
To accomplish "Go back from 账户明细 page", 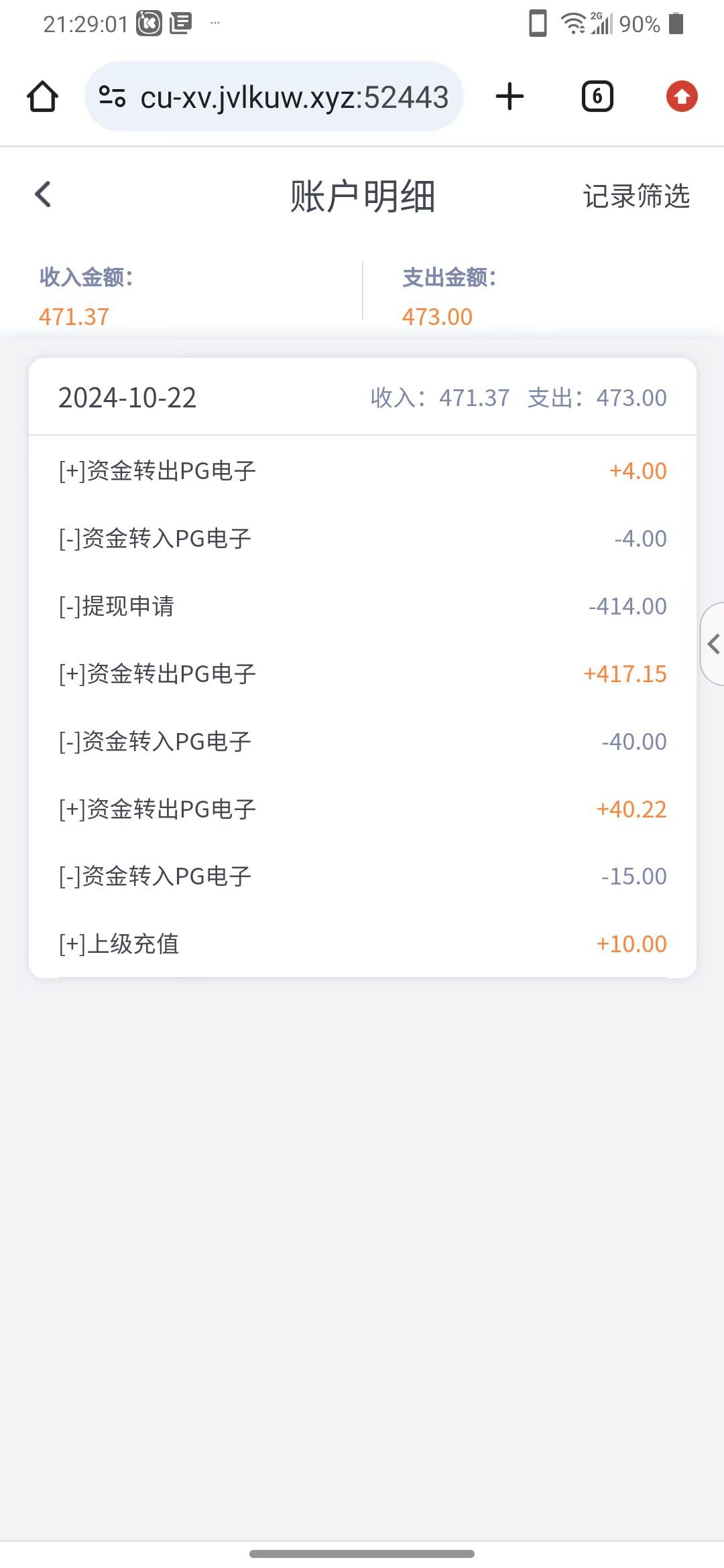I will pyautogui.click(x=43, y=195).
